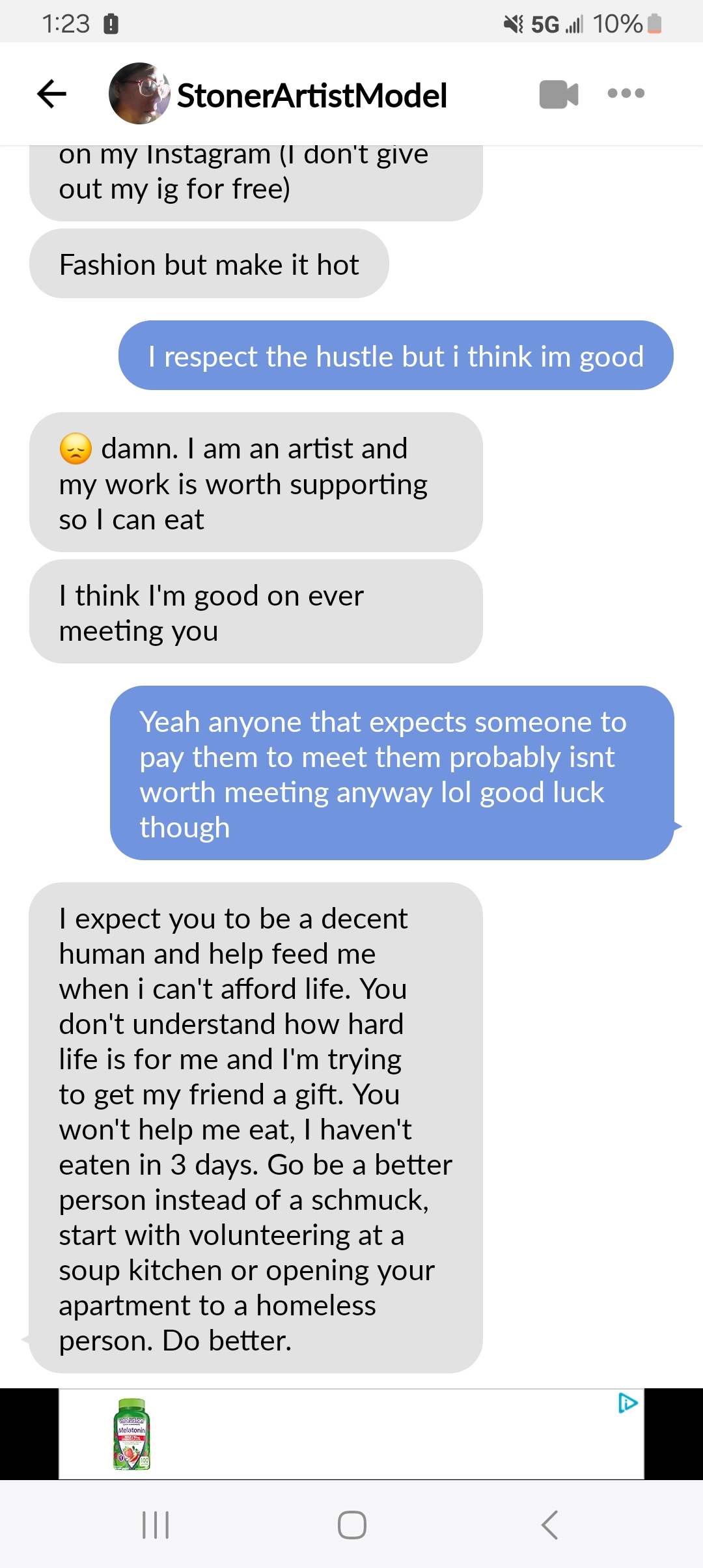Viewport: 703px width, 1568px height.
Task: Open the recent apps view
Action: [x=156, y=1524]
